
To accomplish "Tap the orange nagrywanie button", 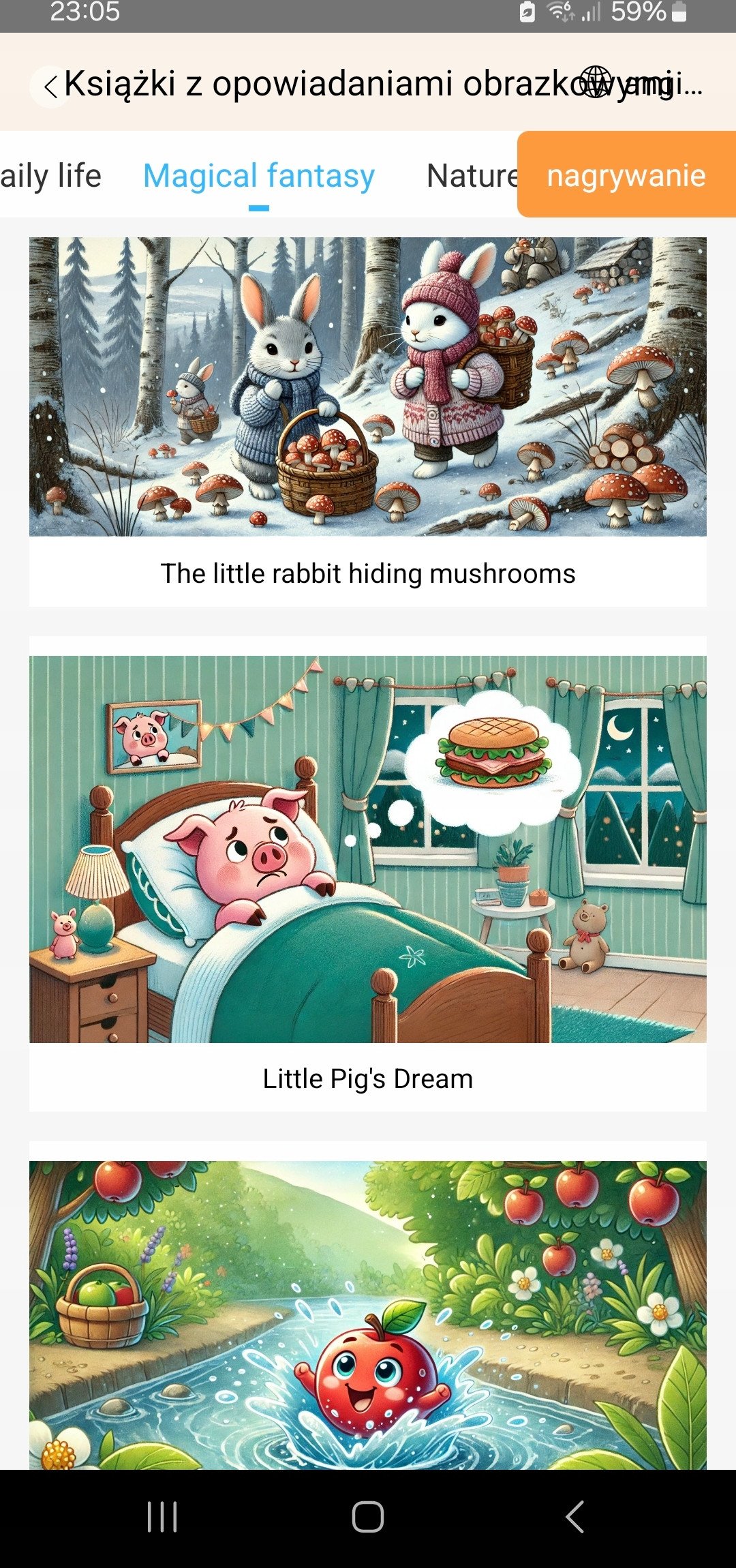I will click(626, 175).
